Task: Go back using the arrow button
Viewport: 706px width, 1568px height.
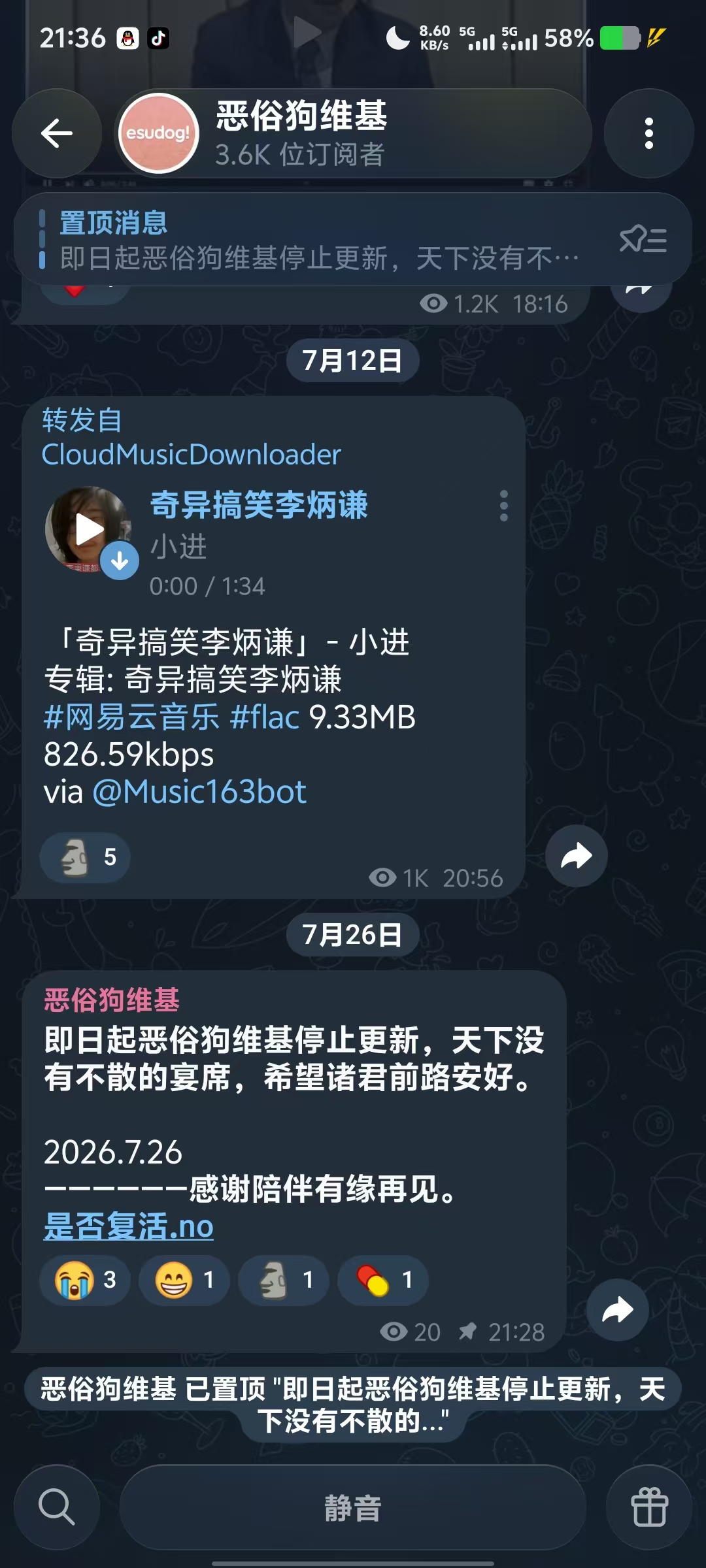Action: pyautogui.click(x=57, y=133)
